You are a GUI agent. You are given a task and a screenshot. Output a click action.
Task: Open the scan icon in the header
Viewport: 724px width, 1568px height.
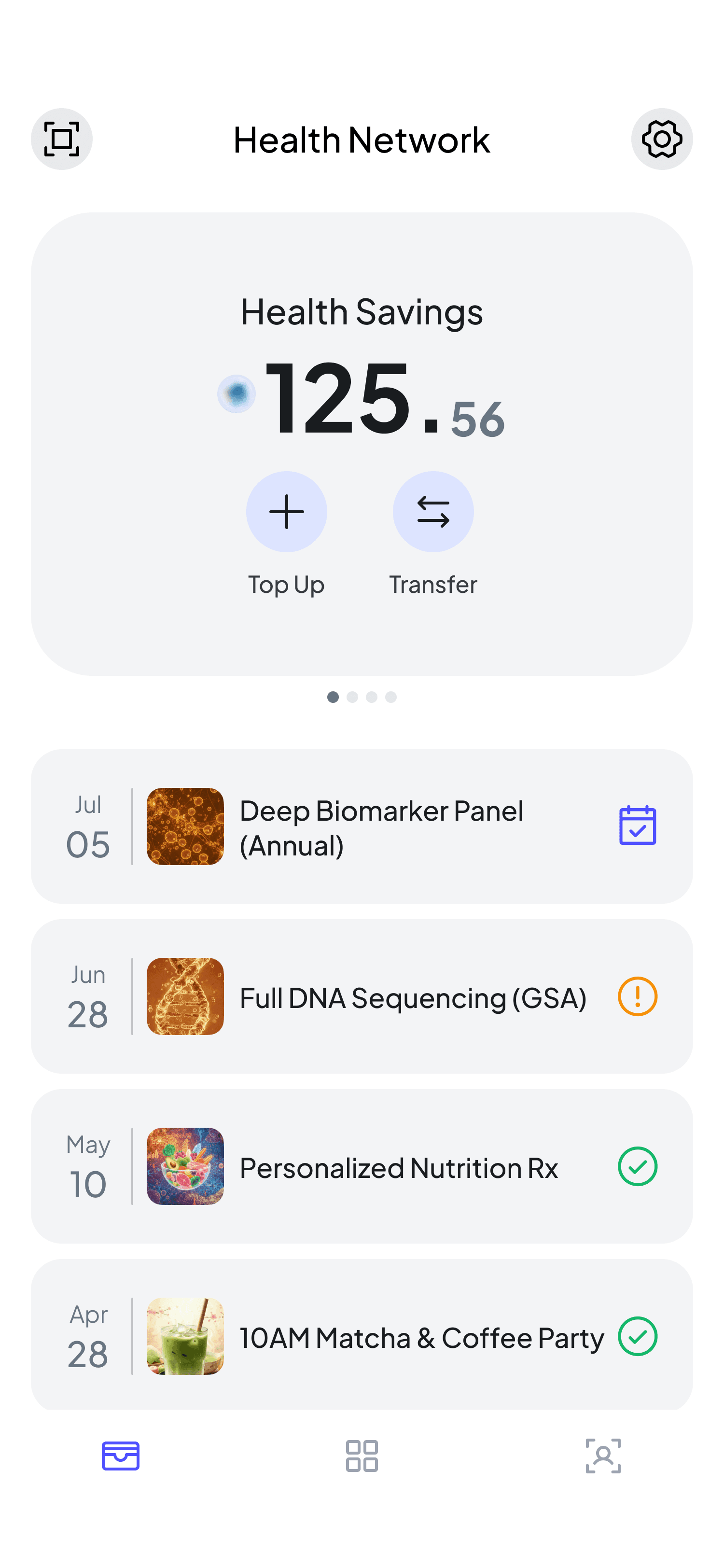coord(61,139)
